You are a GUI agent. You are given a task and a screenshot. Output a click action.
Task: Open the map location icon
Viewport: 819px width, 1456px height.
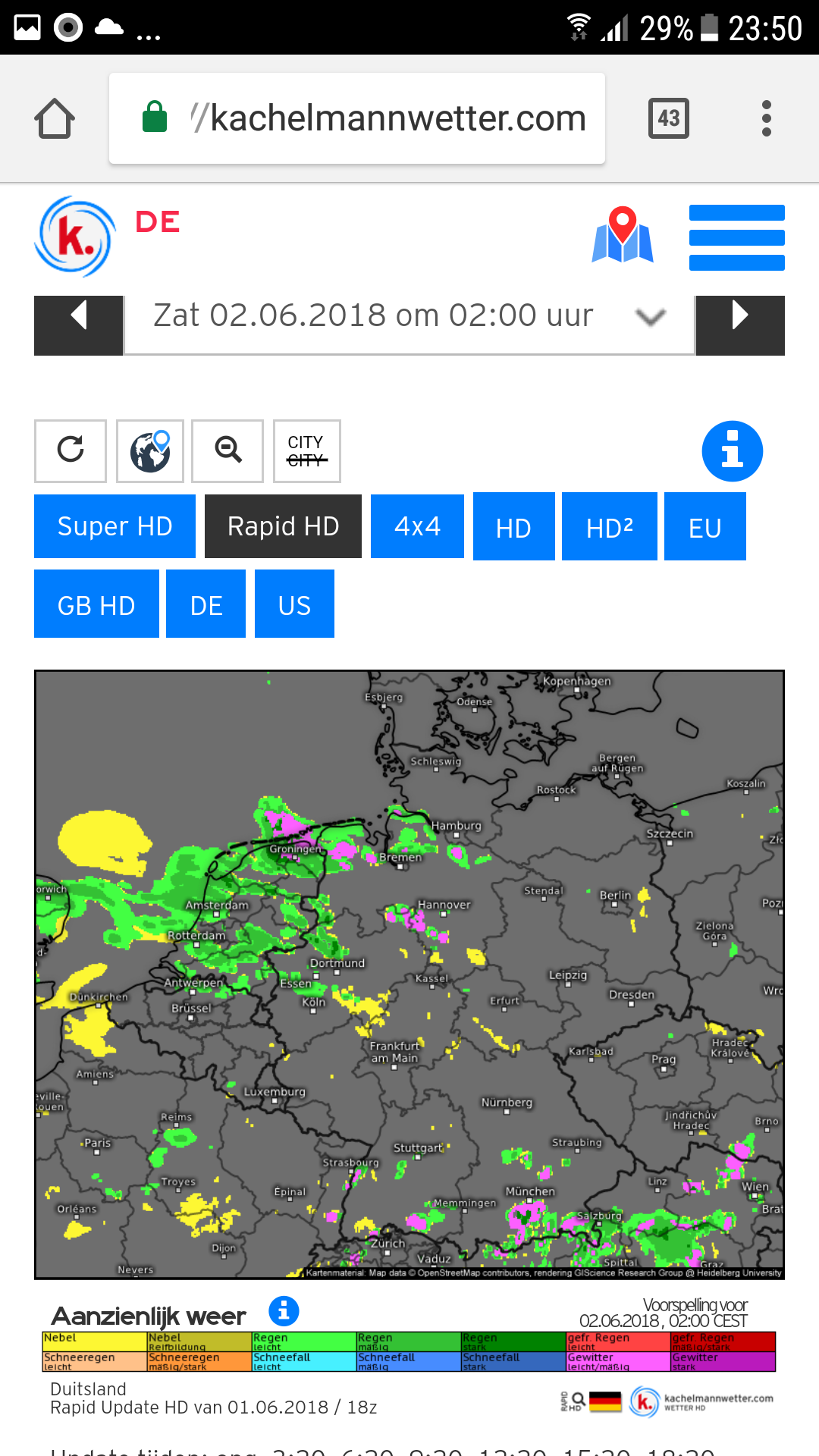[x=623, y=235]
